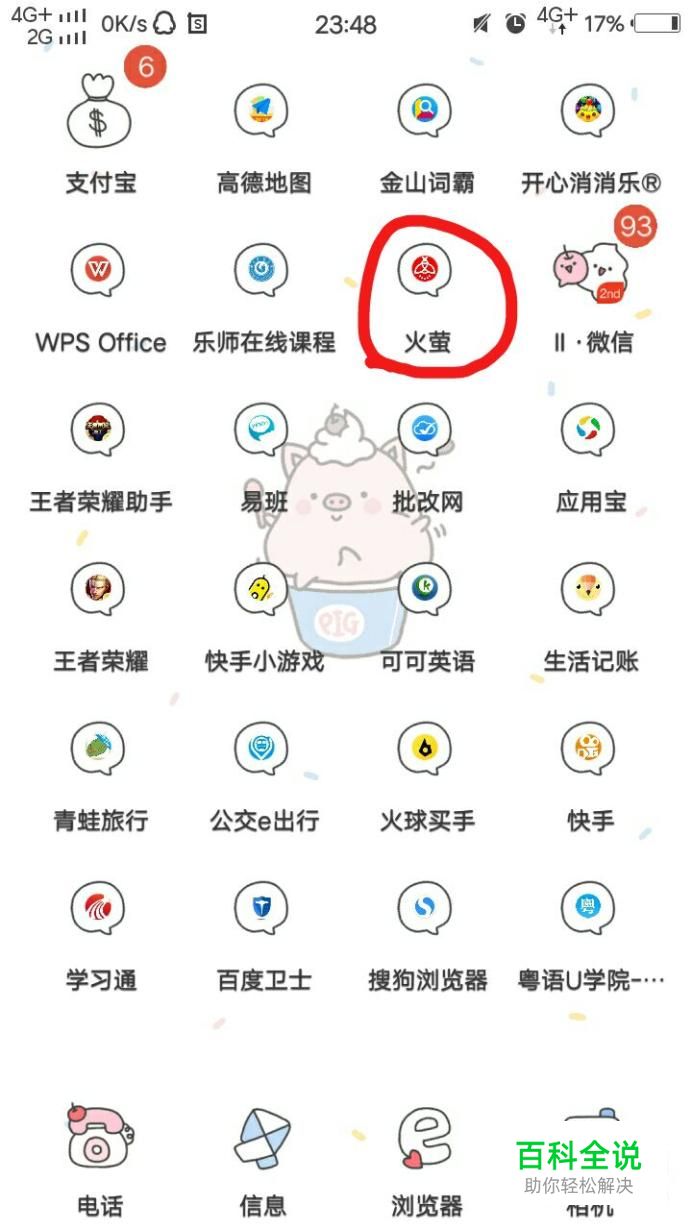
Task: Open WPS Office
Action: pyautogui.click(x=99, y=271)
